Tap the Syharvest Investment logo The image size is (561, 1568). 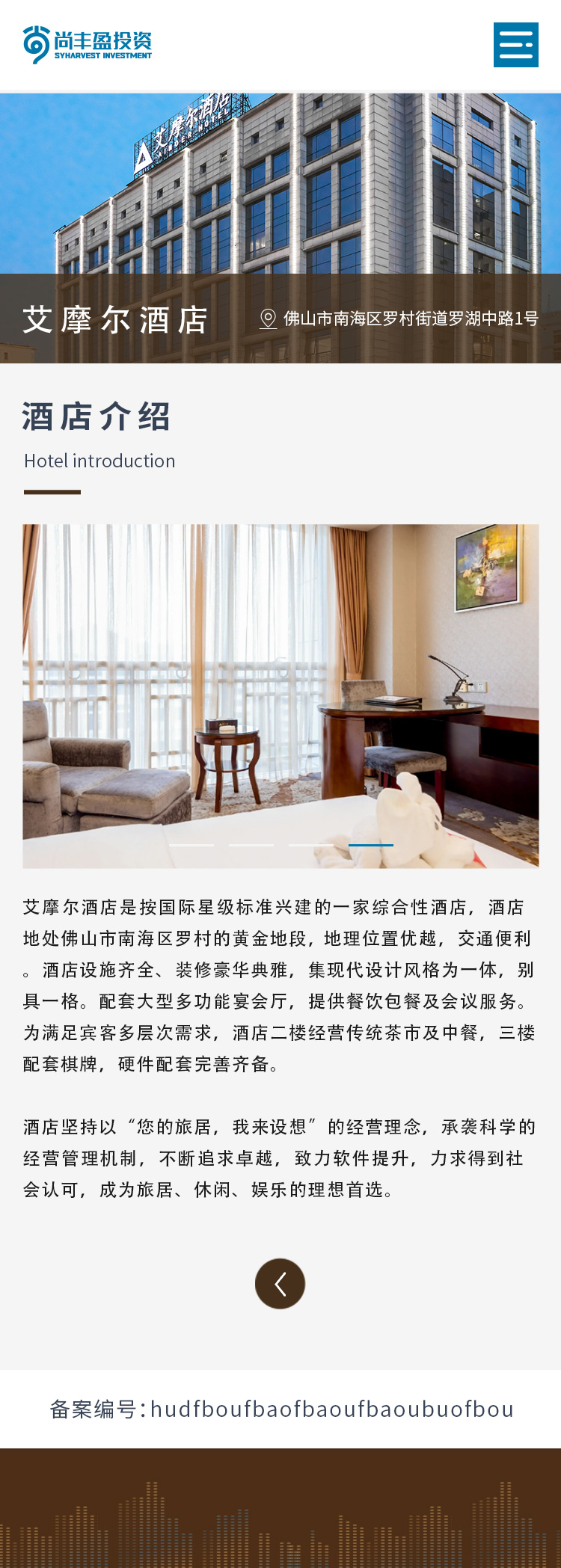pyautogui.click(x=88, y=44)
